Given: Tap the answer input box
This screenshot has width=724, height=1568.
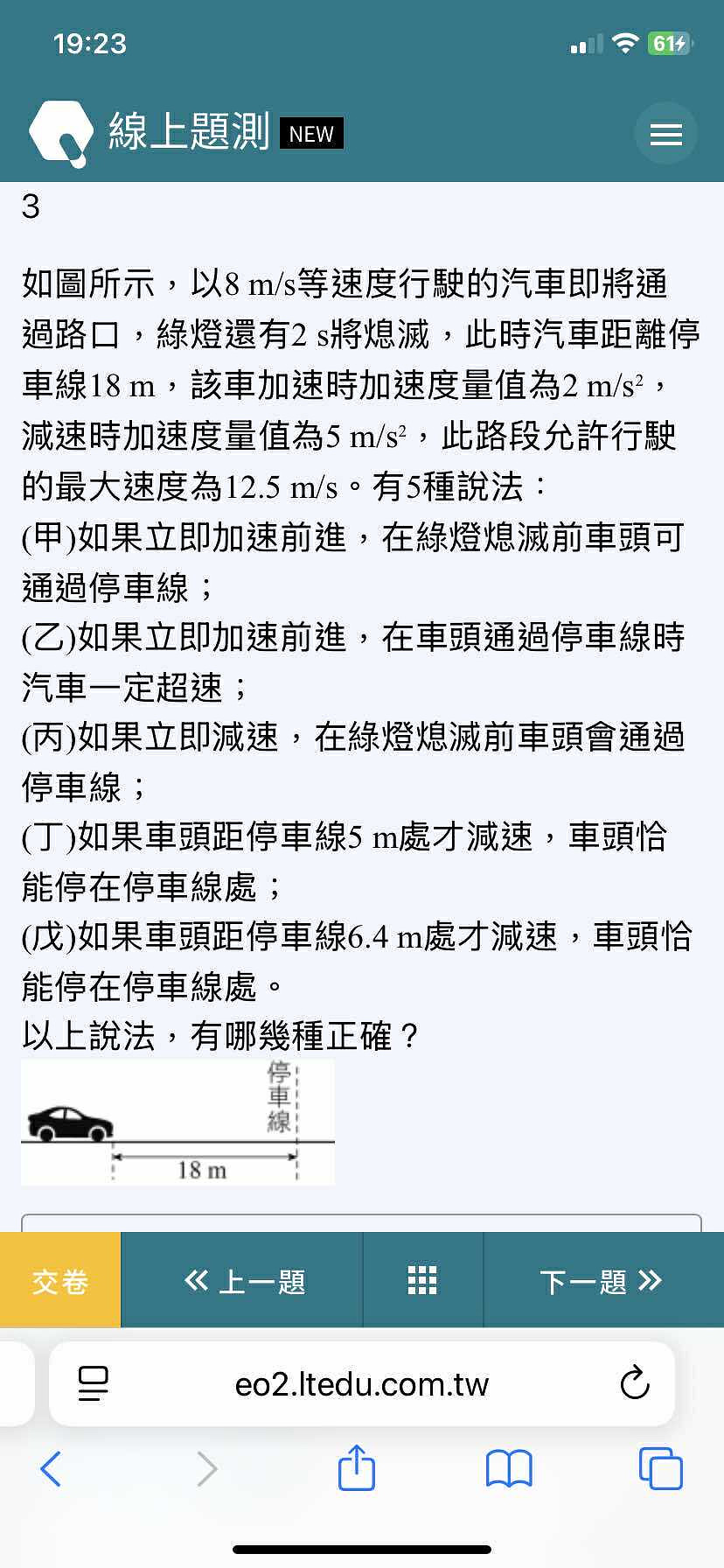Looking at the screenshot, I should [361, 1222].
